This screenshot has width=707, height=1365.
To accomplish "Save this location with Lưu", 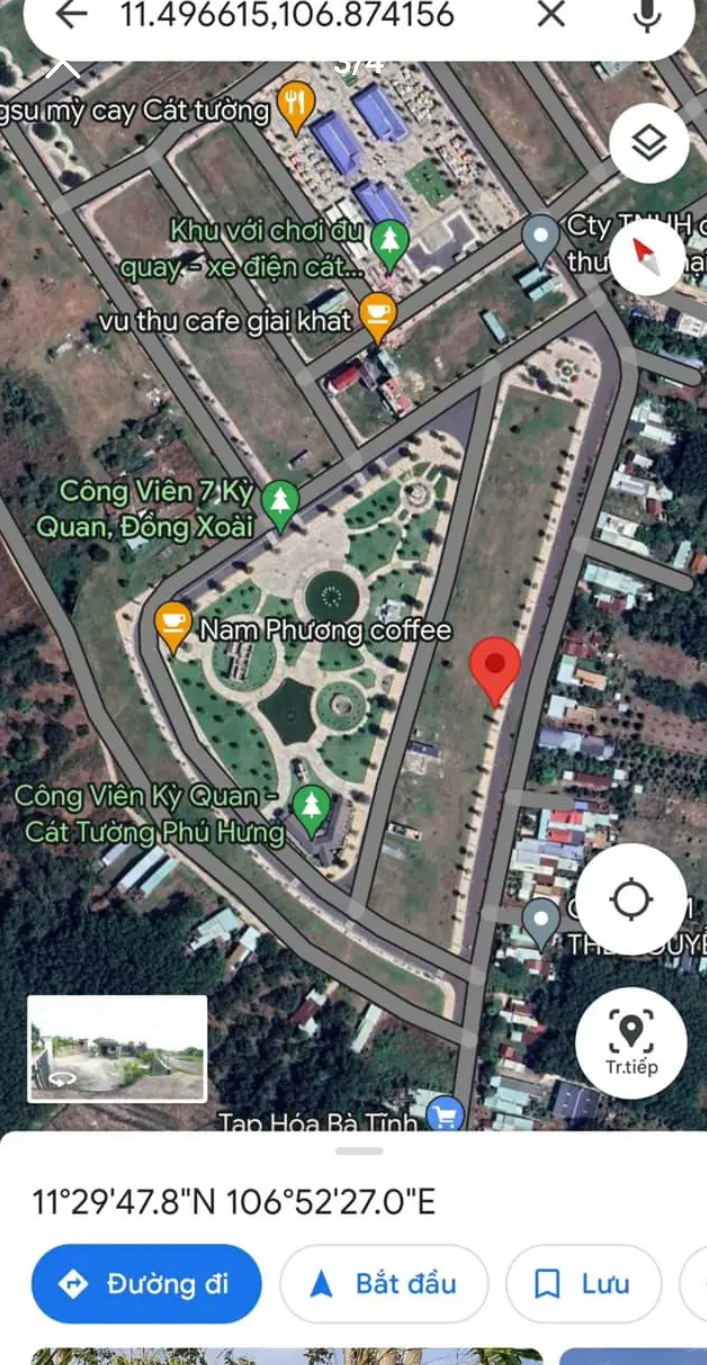I will coord(583,1284).
